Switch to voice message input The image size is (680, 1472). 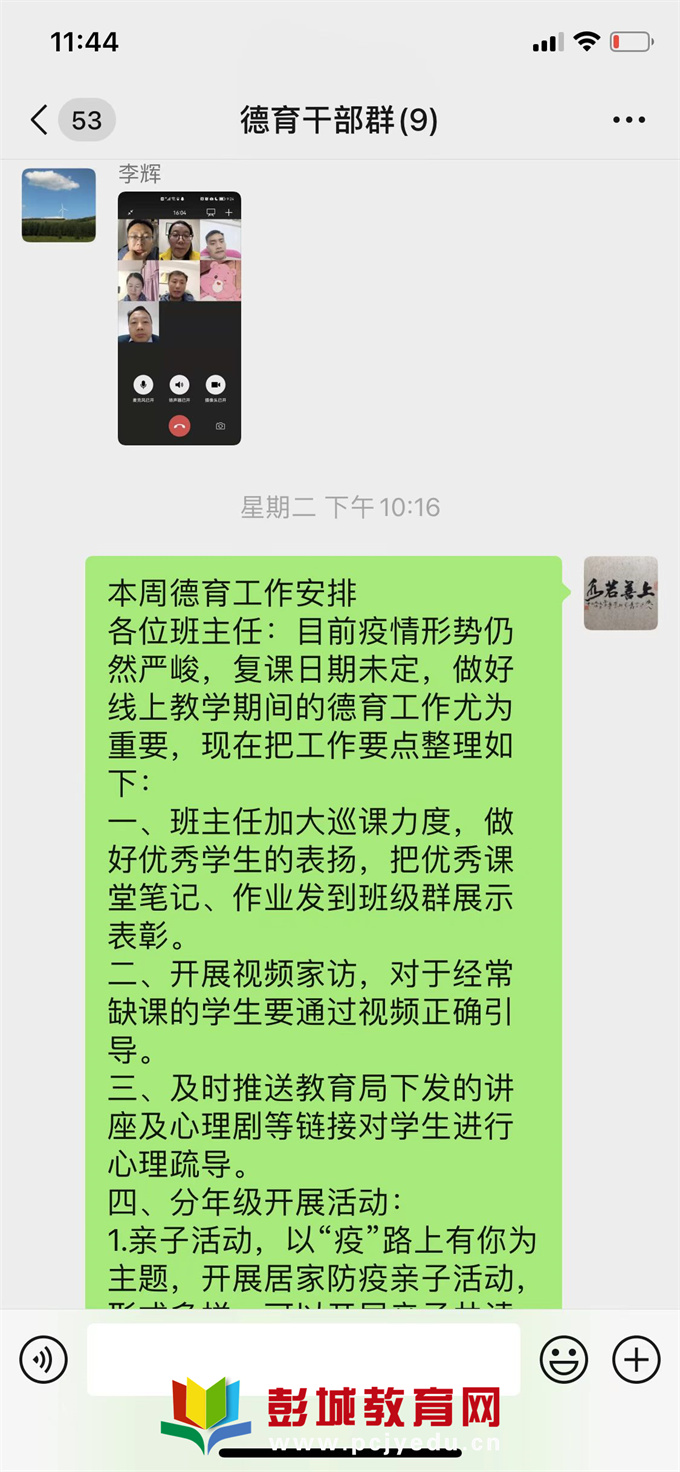click(x=44, y=1360)
